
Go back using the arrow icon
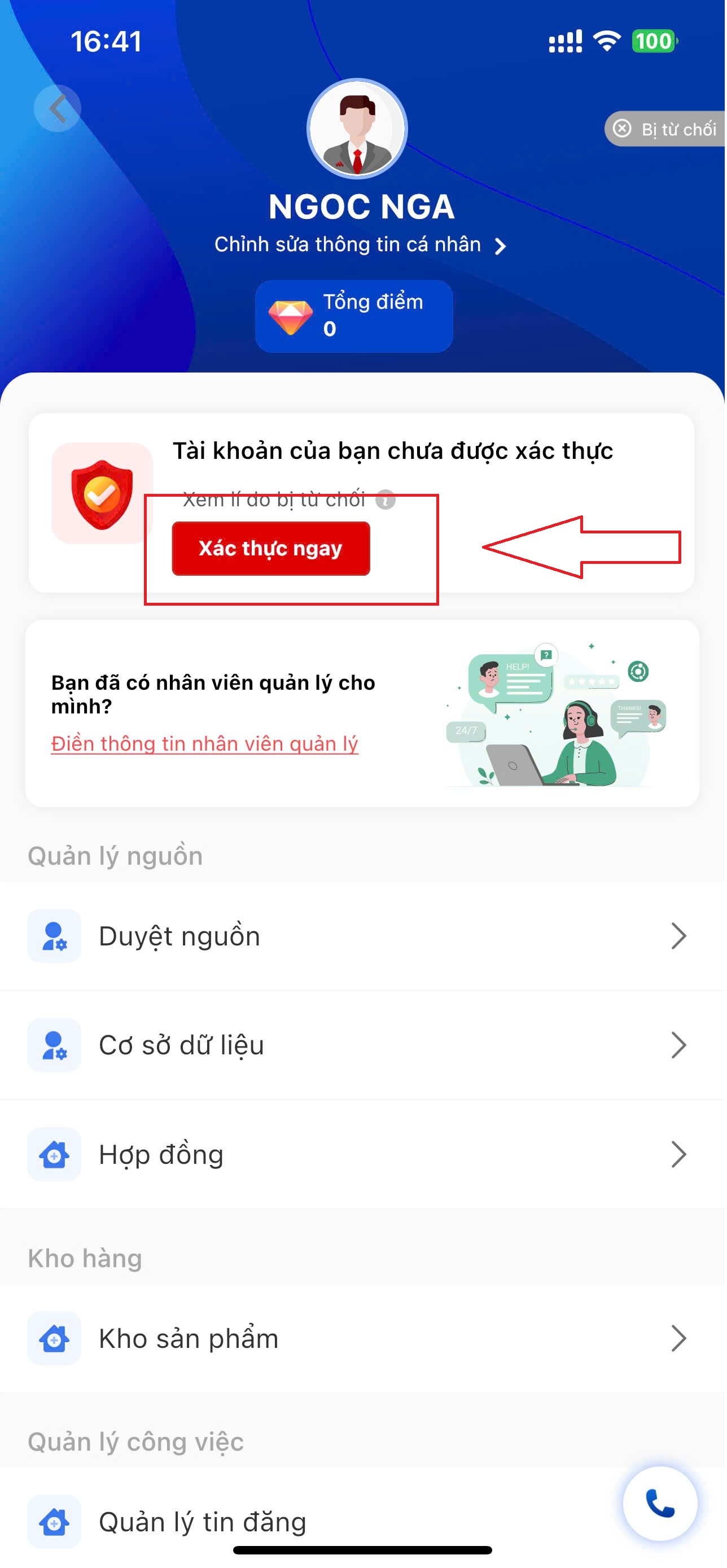pos(57,109)
